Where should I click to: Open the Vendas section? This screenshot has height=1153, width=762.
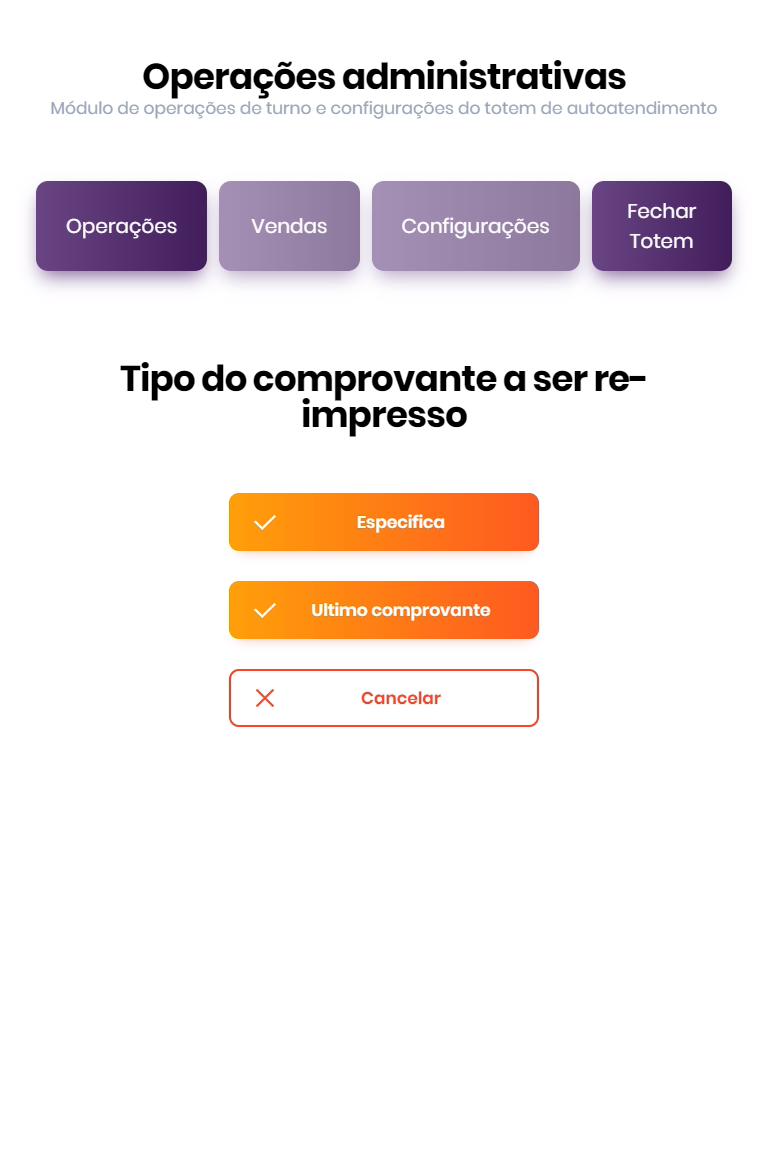289,226
